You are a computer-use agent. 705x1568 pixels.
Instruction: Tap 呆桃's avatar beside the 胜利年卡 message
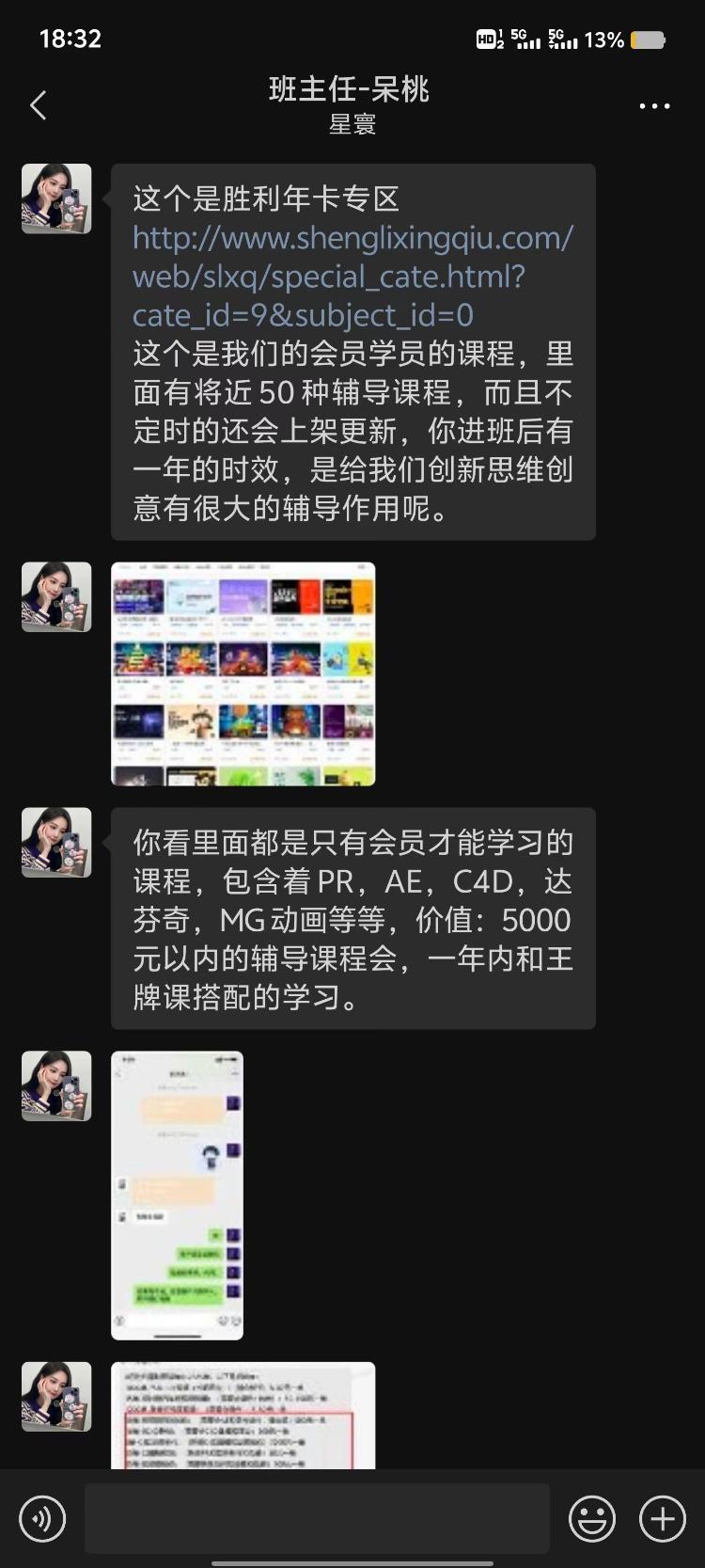pos(56,198)
